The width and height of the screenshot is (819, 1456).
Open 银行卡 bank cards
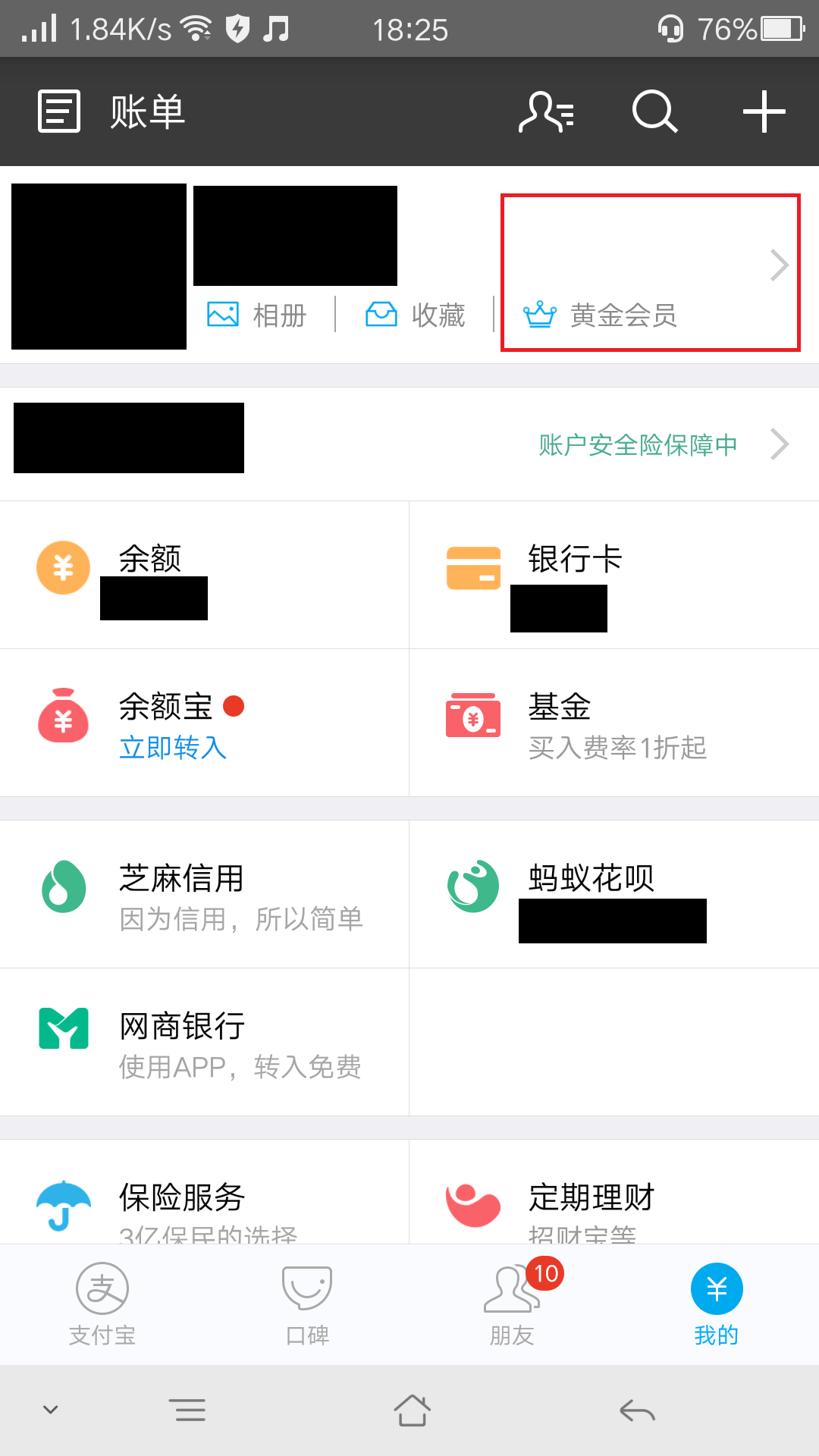[614, 575]
